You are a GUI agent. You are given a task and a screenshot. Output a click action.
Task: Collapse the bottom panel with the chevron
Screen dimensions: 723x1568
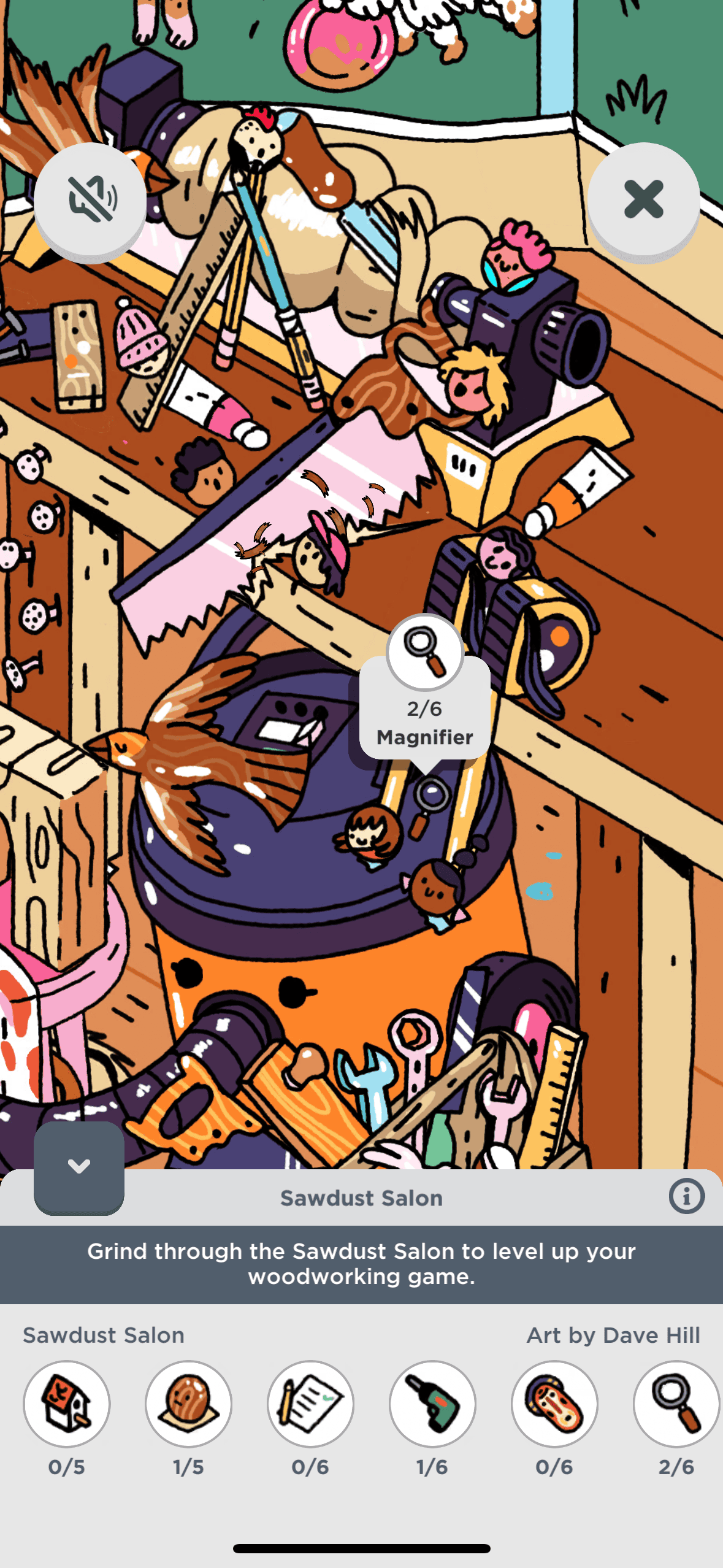tap(79, 1166)
